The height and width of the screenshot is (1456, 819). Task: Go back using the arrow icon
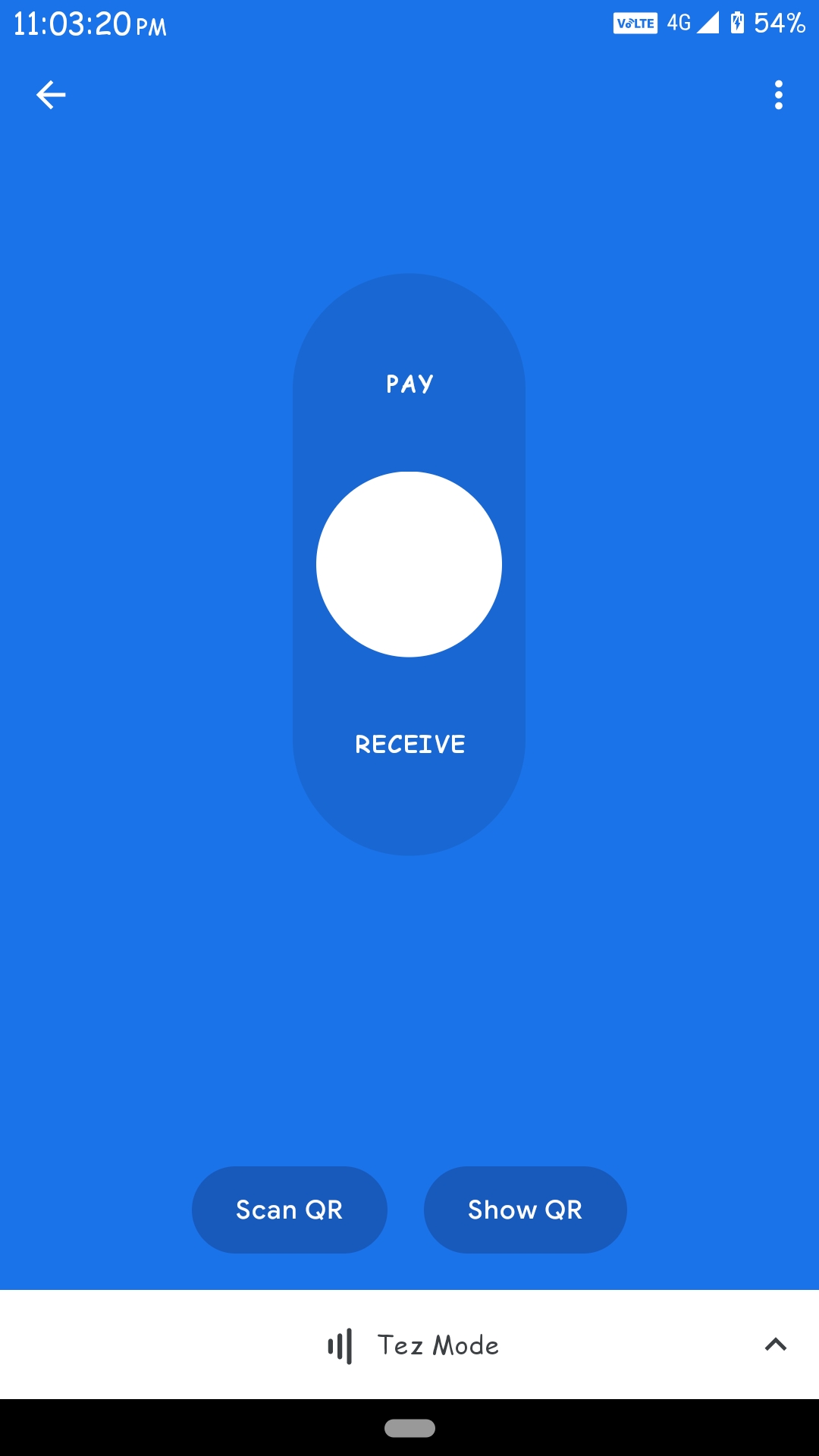[x=51, y=95]
